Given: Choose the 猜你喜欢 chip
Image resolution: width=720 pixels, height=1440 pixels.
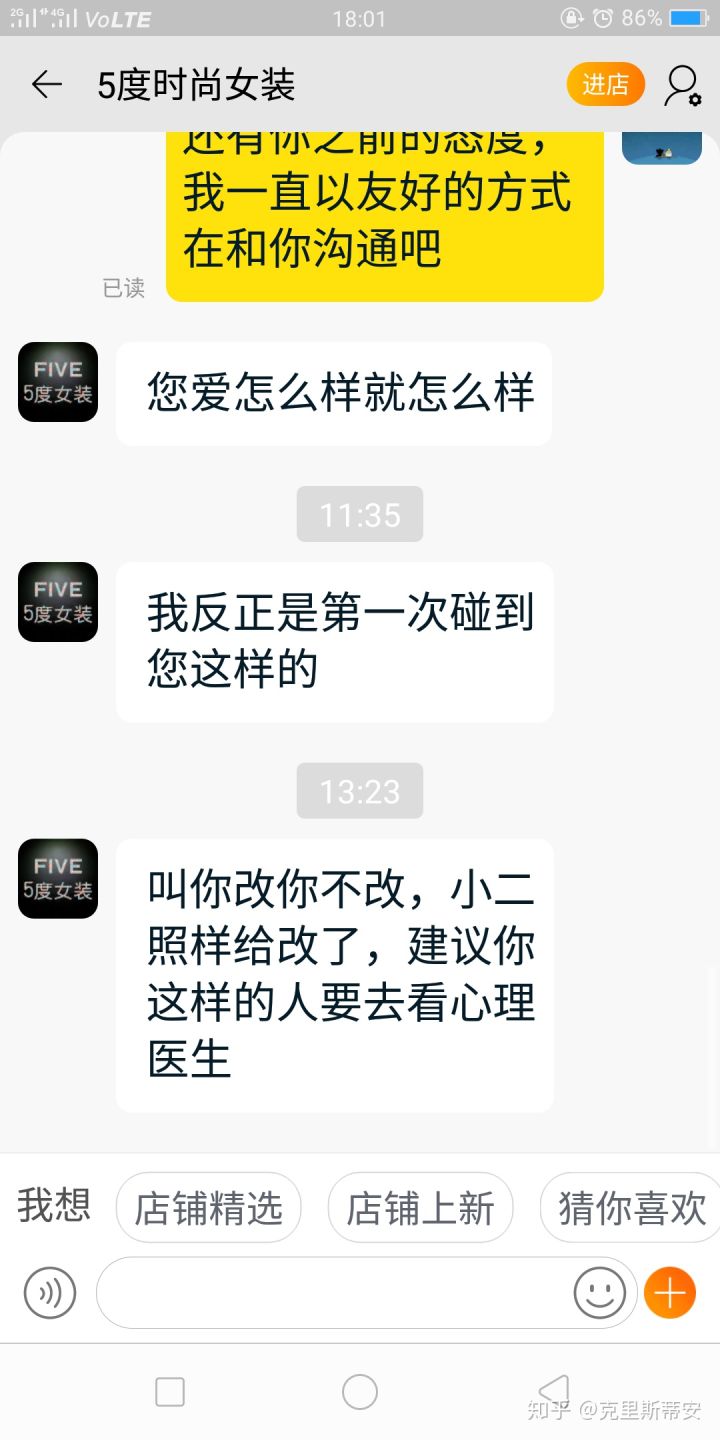Looking at the screenshot, I should [x=630, y=1208].
